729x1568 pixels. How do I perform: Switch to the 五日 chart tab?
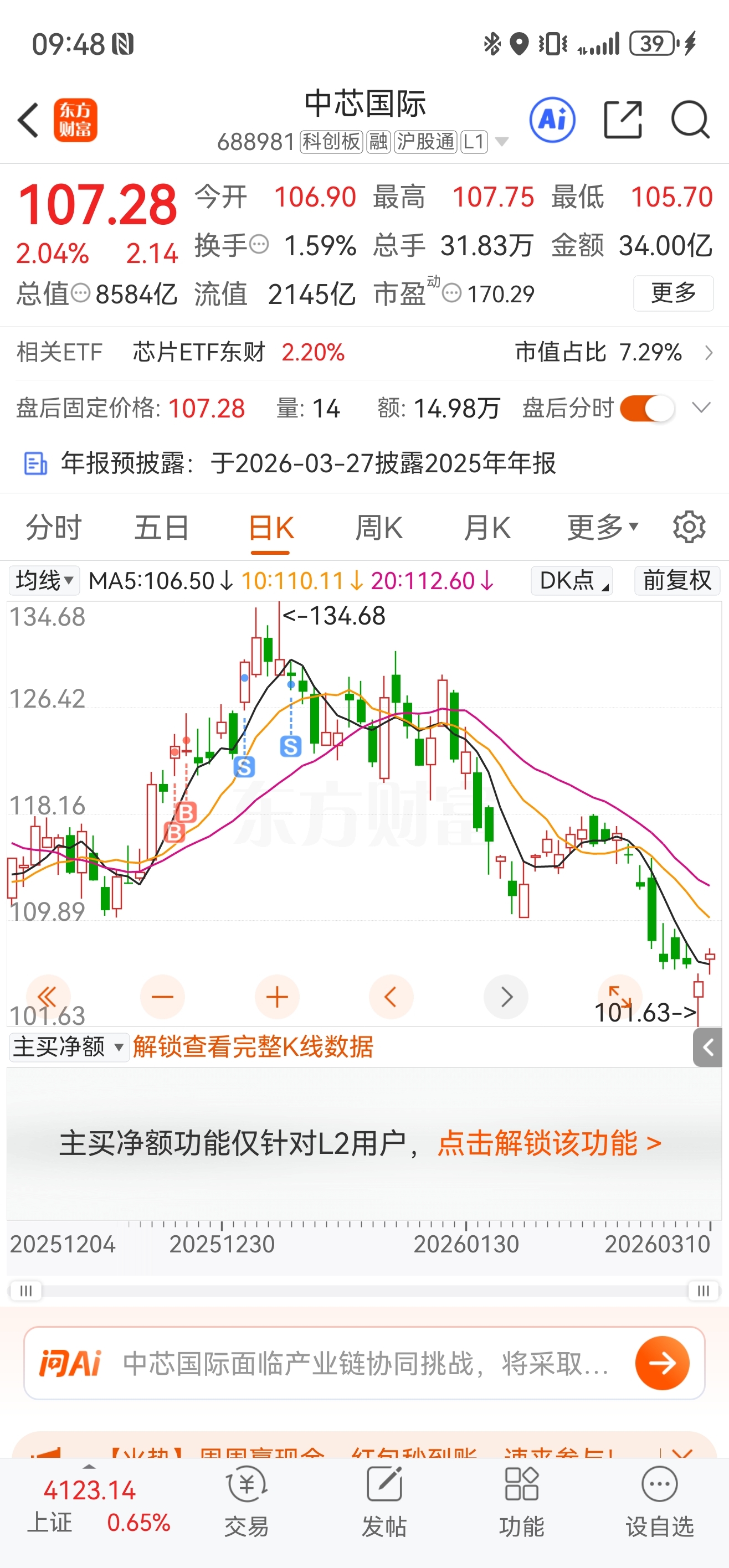[161, 527]
